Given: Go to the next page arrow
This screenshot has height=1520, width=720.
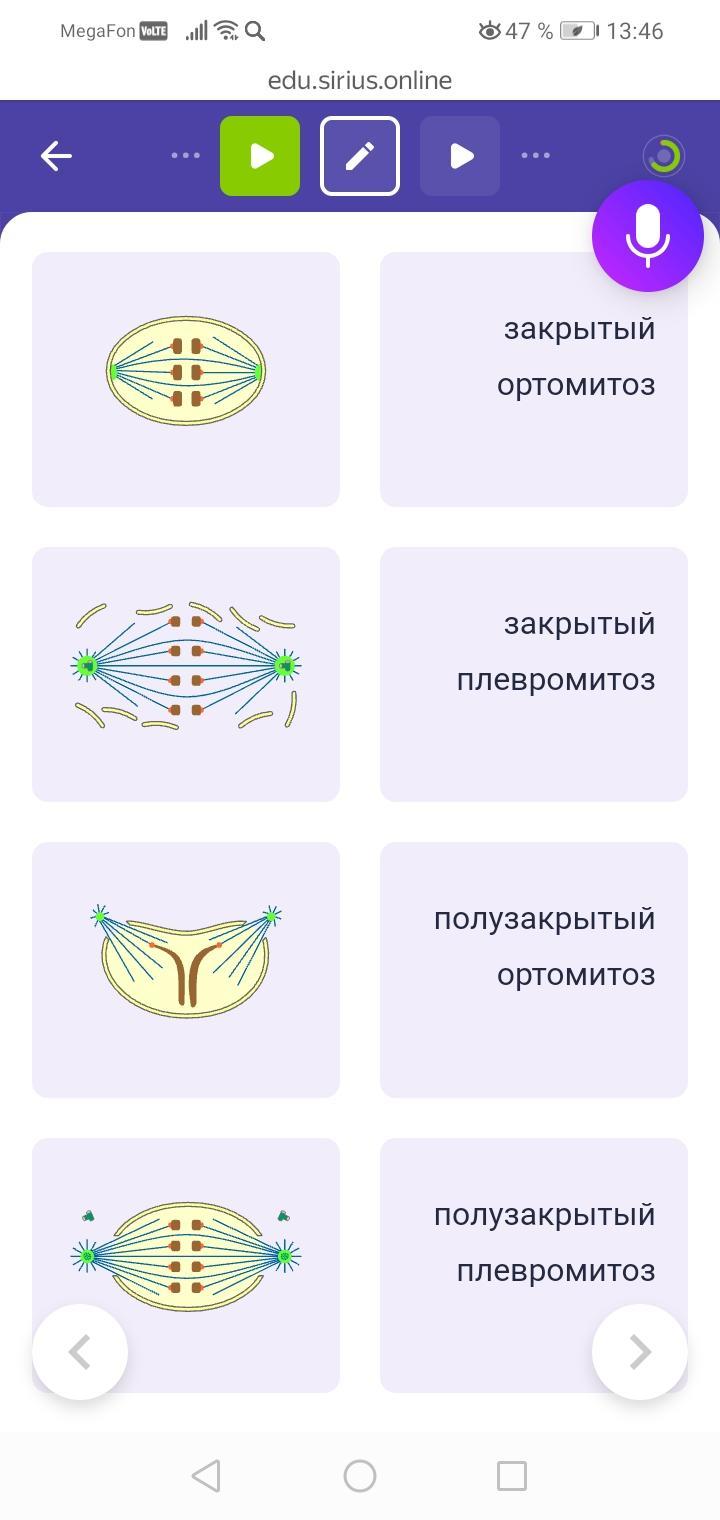Looking at the screenshot, I should pos(640,1352).
